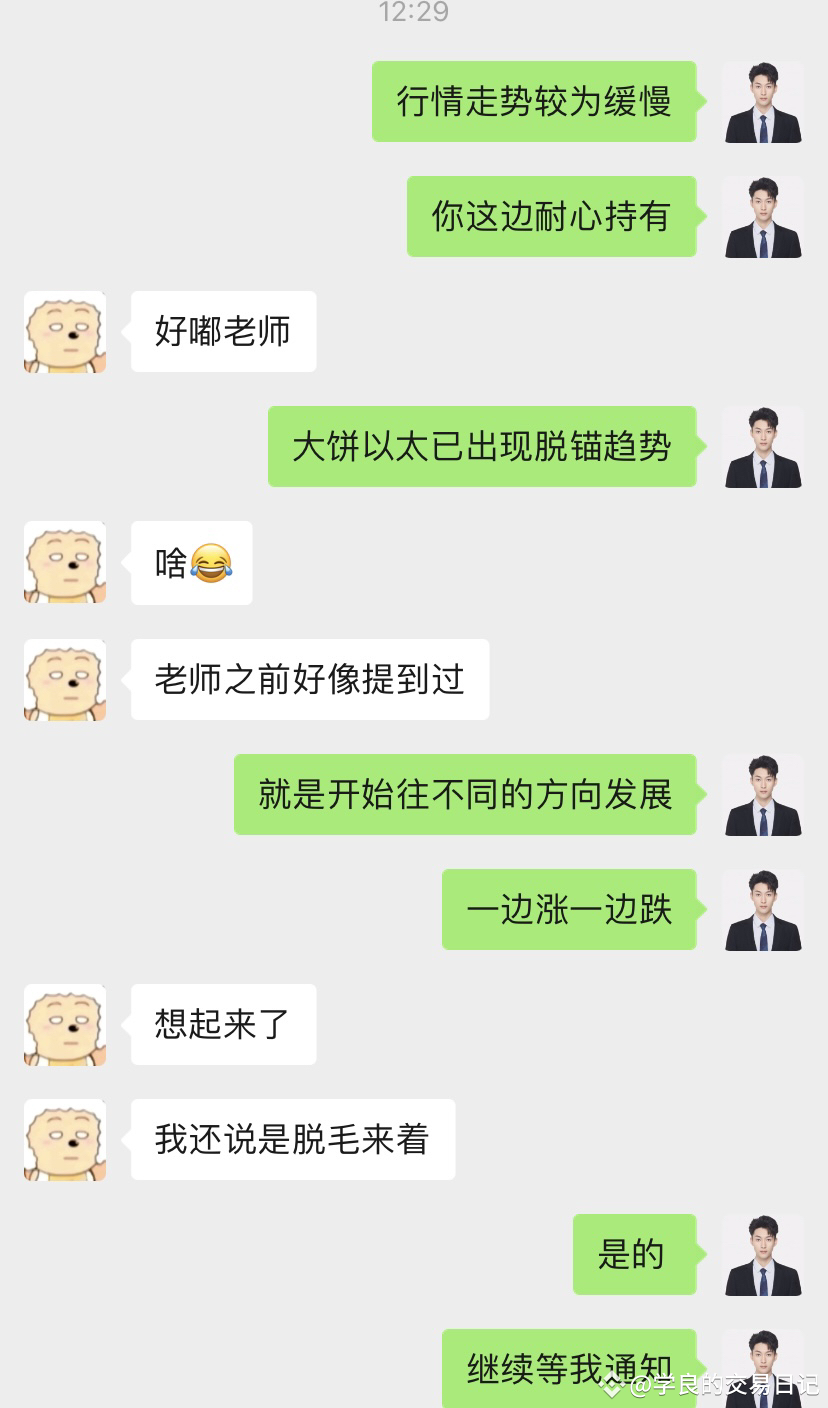Screen dimensions: 828x1408
Task: Open sender's avatar beside '行情走势较为缓慢'
Action: point(763,102)
